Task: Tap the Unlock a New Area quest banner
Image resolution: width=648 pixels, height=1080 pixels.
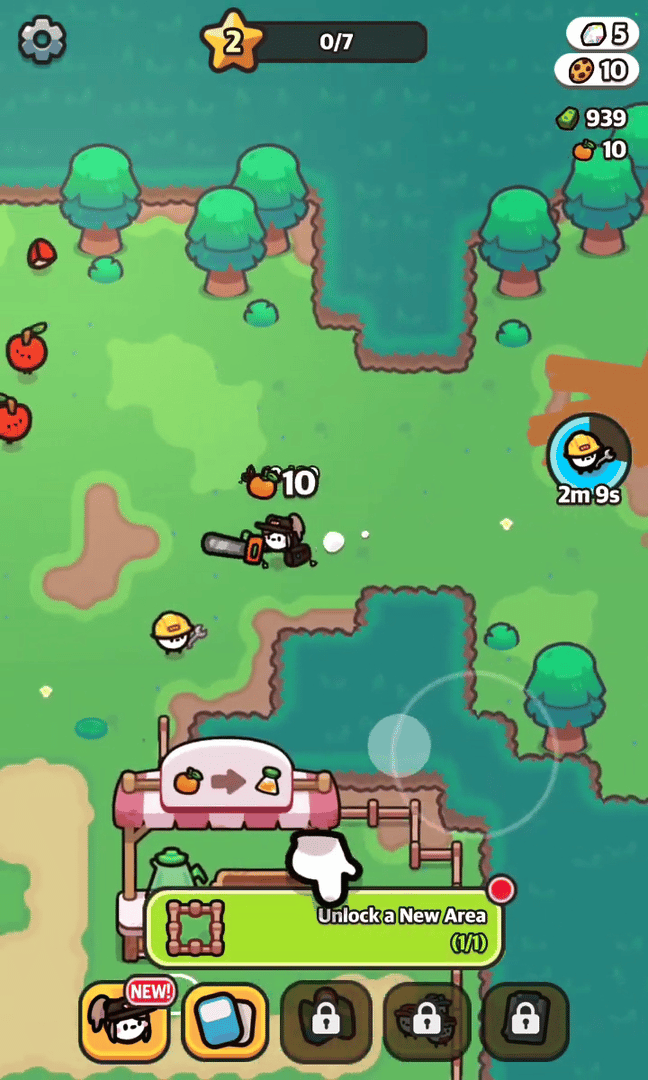Action: point(324,928)
